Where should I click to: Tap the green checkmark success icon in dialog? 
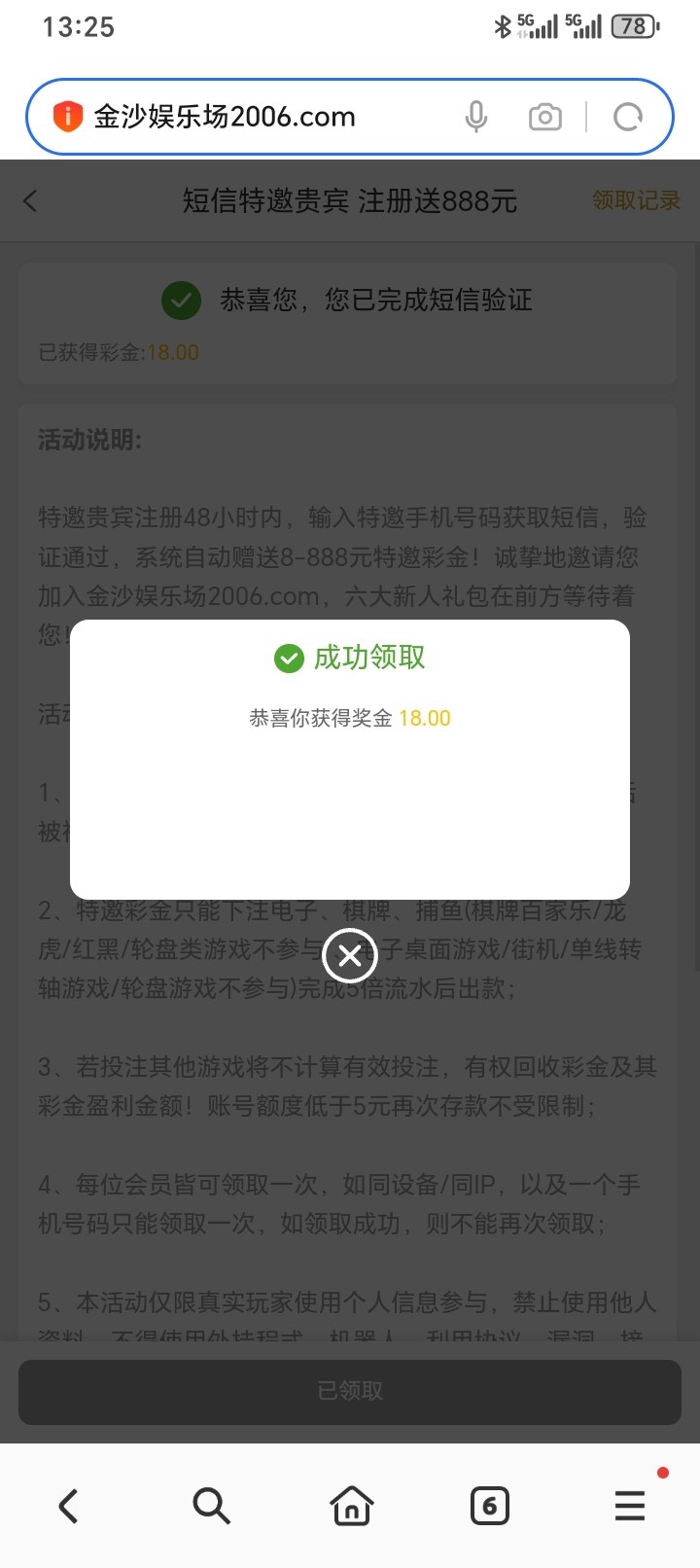(x=289, y=659)
